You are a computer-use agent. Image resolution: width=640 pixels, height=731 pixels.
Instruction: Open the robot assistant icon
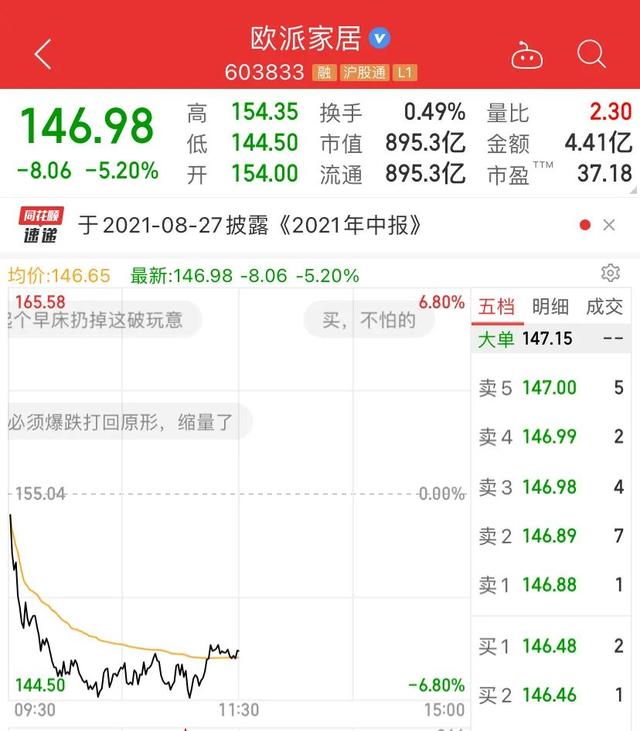coord(526,55)
